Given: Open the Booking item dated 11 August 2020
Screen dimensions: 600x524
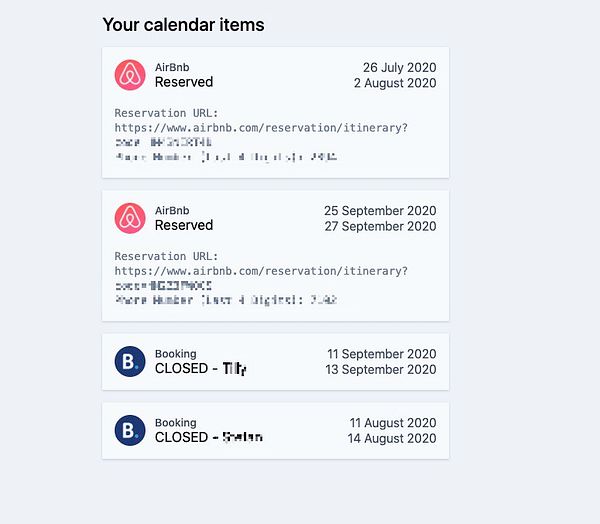Looking at the screenshot, I should [275, 431].
